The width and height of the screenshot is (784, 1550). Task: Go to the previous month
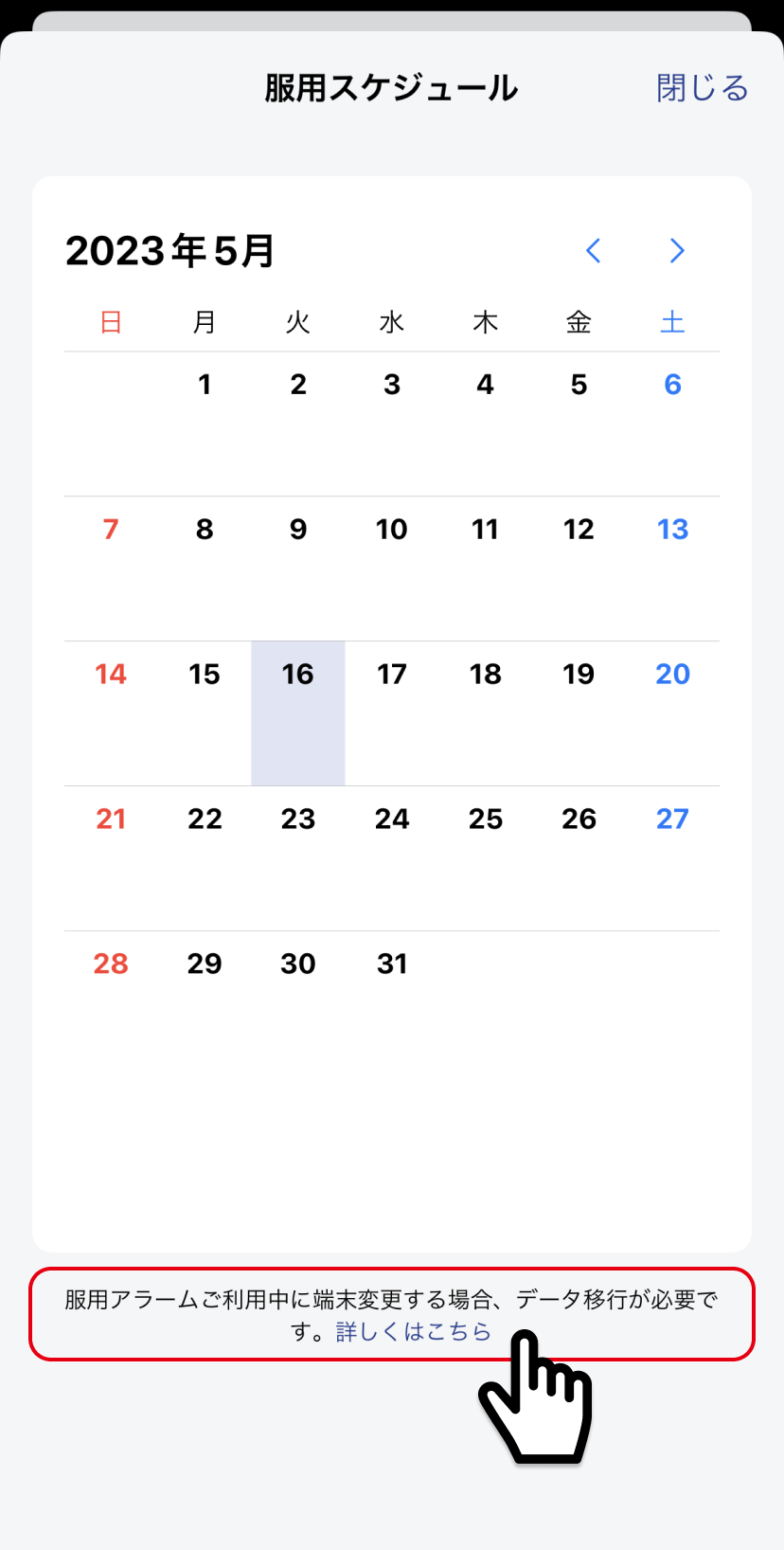(x=594, y=251)
